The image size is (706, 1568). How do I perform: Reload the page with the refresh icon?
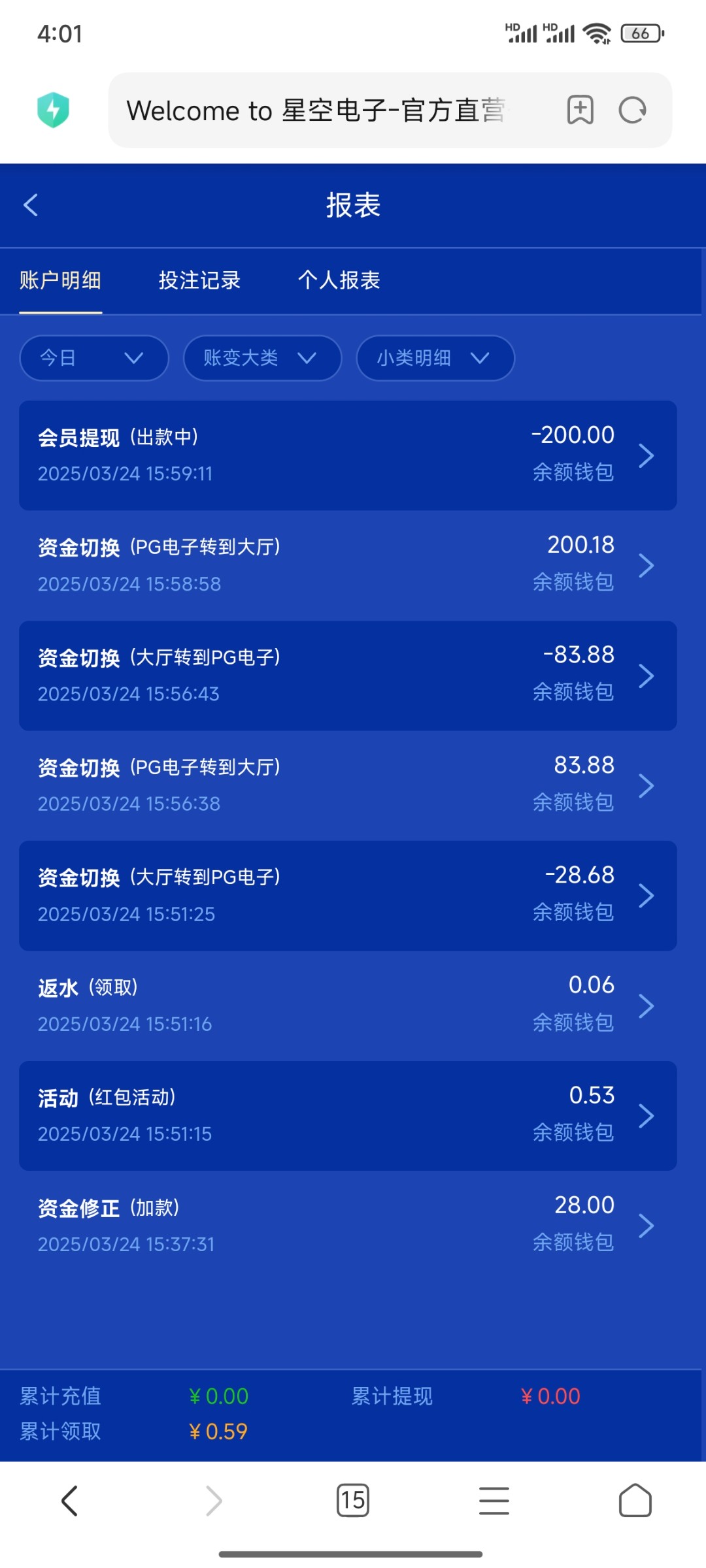pyautogui.click(x=633, y=110)
